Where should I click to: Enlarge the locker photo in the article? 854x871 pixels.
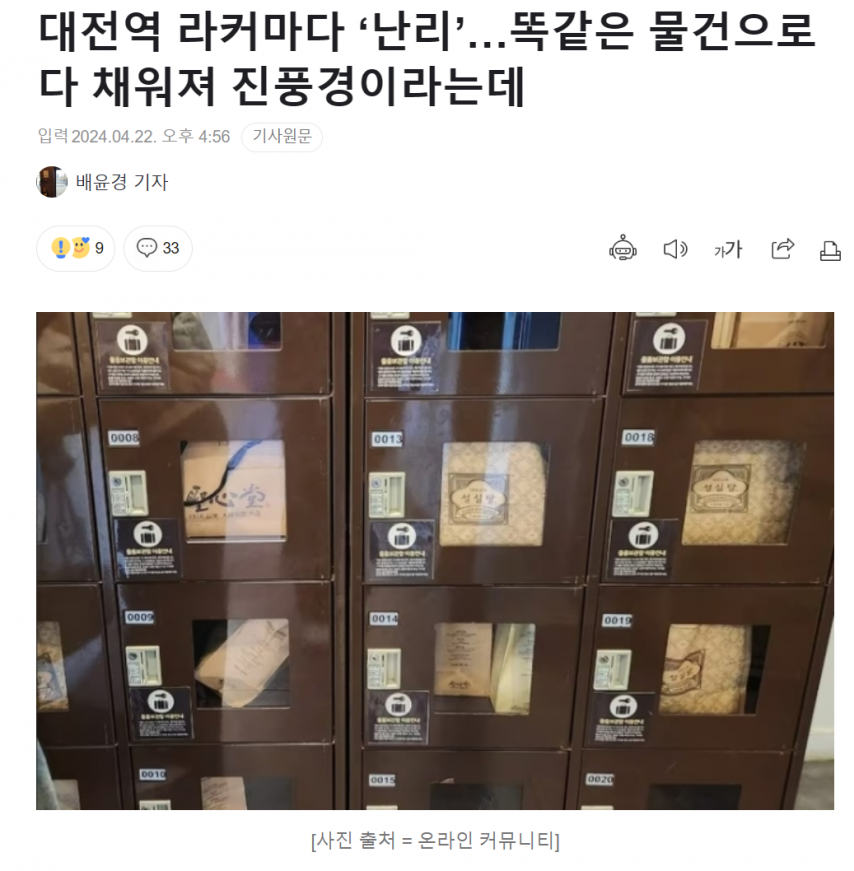click(x=435, y=560)
